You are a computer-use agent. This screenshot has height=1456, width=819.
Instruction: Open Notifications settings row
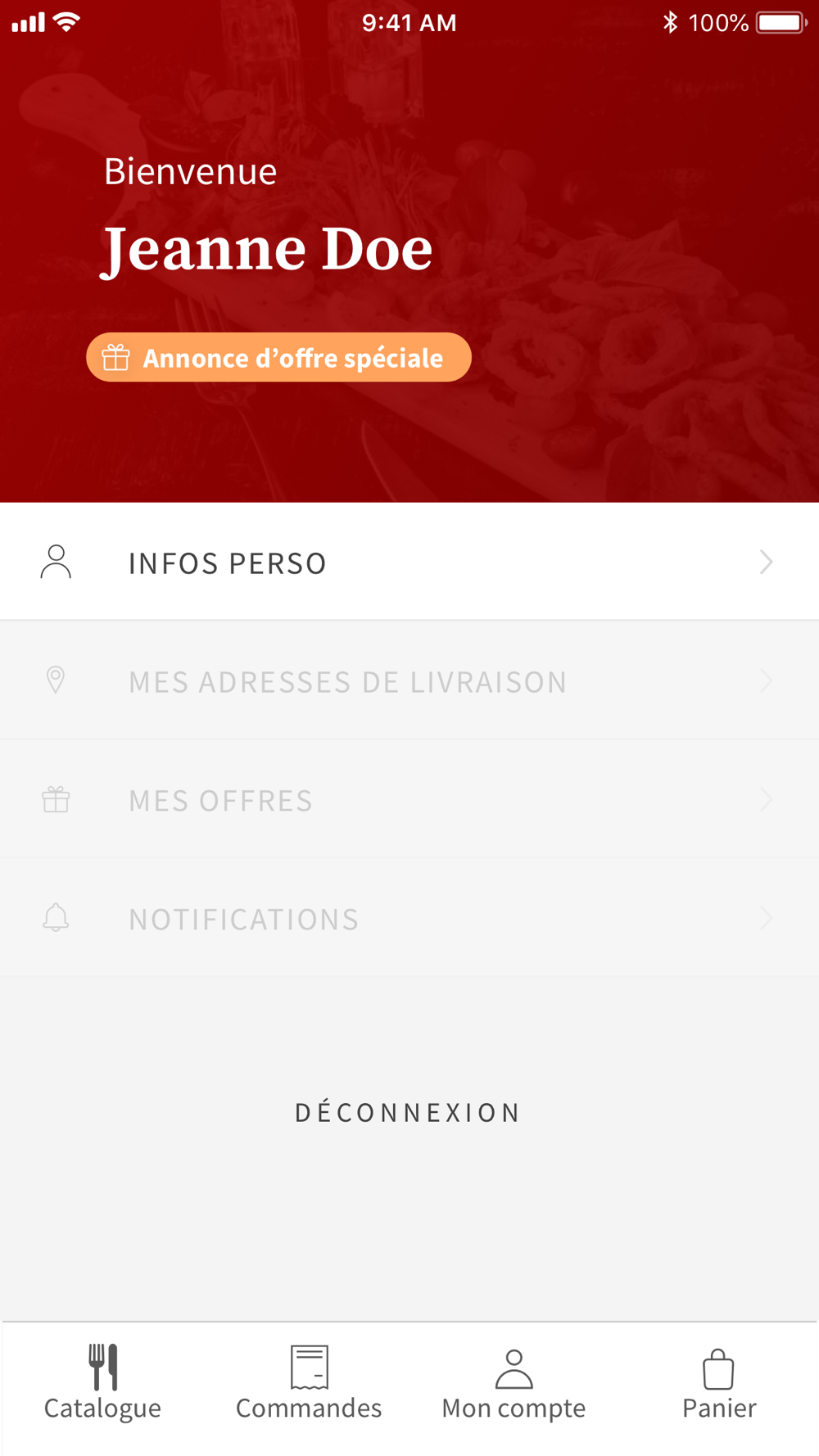[x=409, y=918]
